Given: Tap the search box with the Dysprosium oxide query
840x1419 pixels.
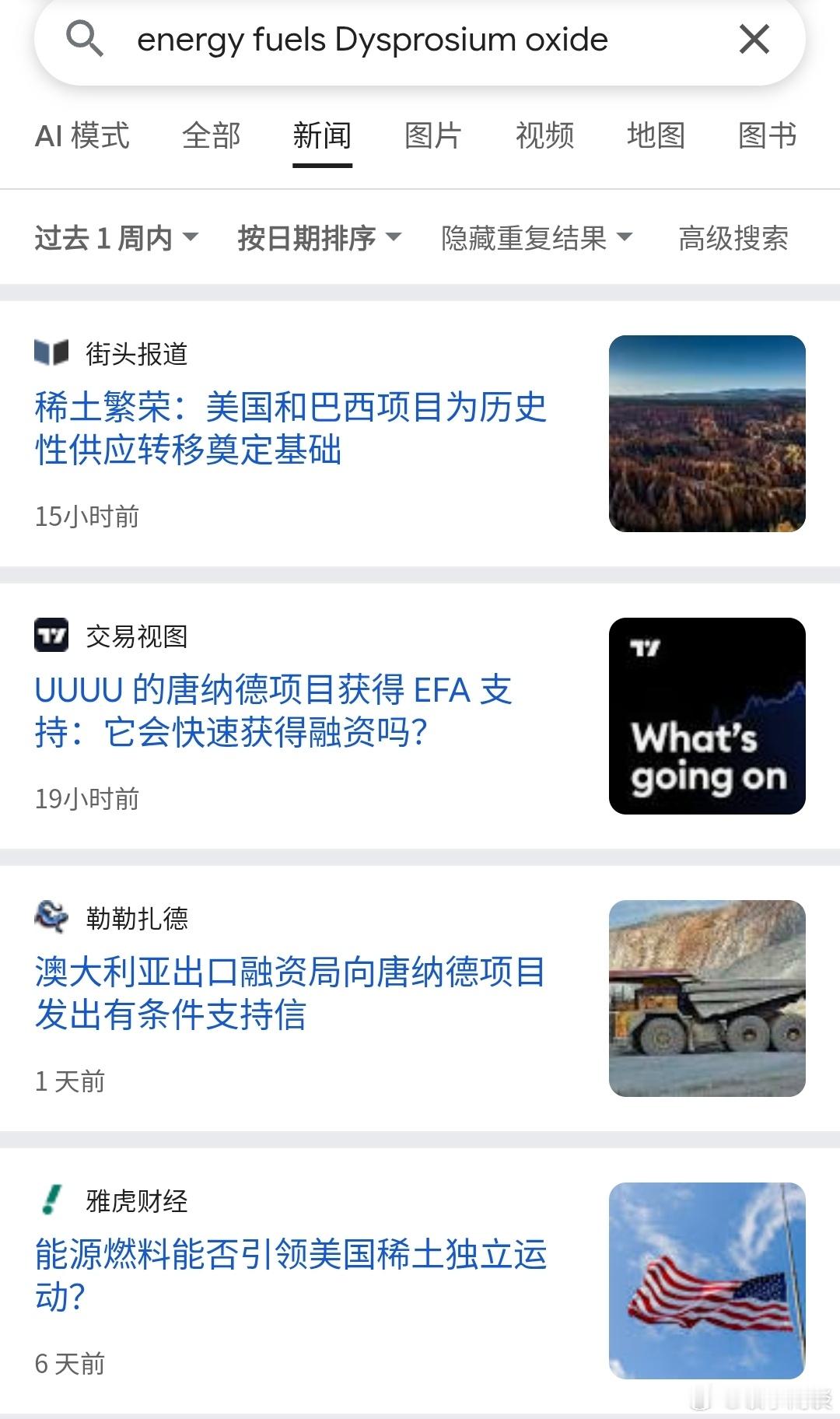Looking at the screenshot, I should tap(372, 40).
